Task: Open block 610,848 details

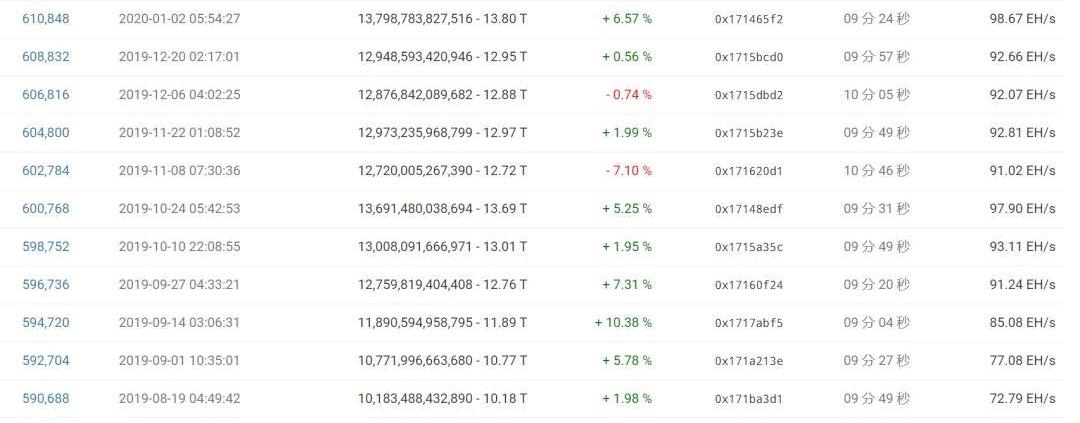Action: (x=46, y=19)
